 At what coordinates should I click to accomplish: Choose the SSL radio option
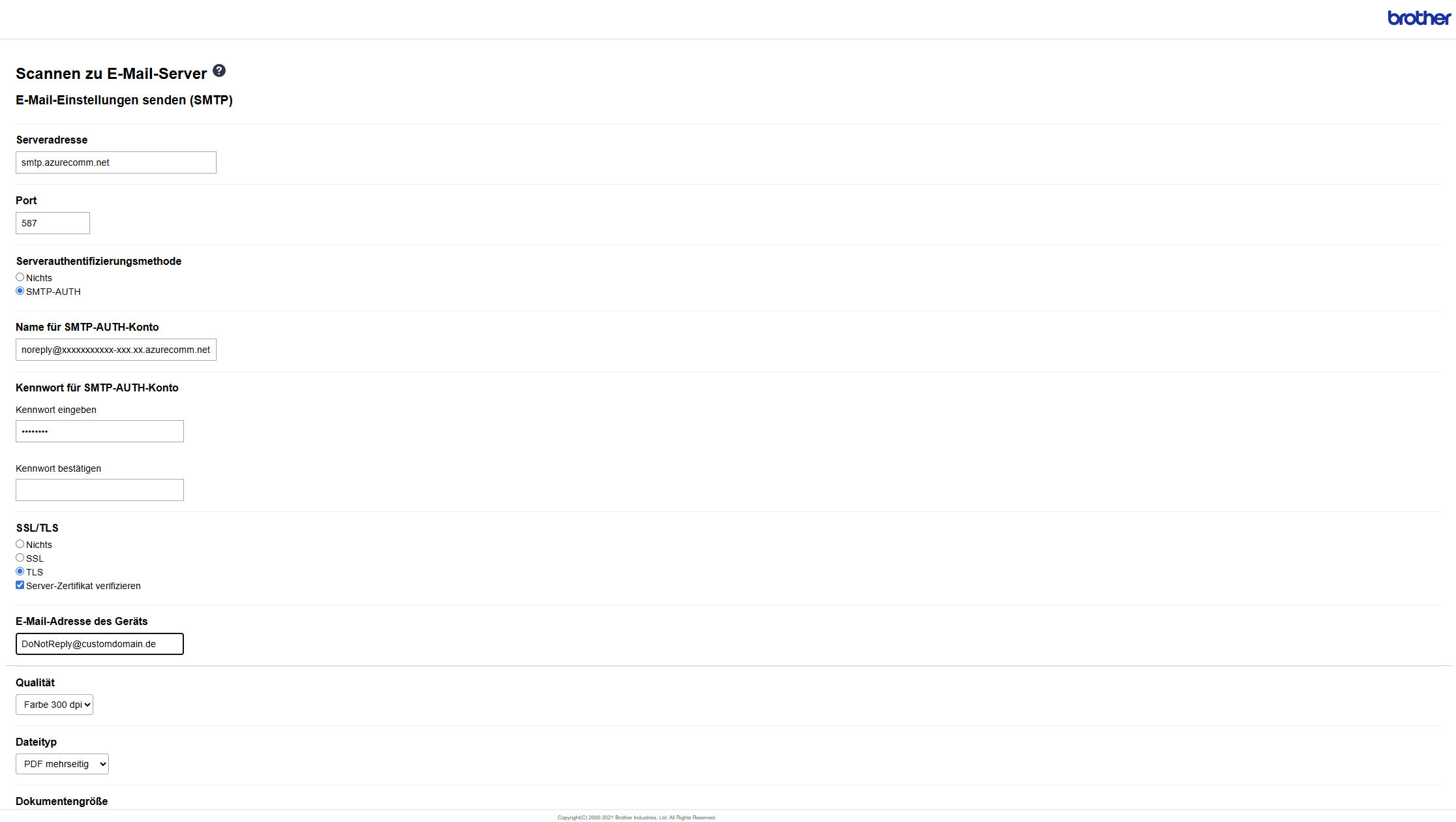click(x=20, y=558)
